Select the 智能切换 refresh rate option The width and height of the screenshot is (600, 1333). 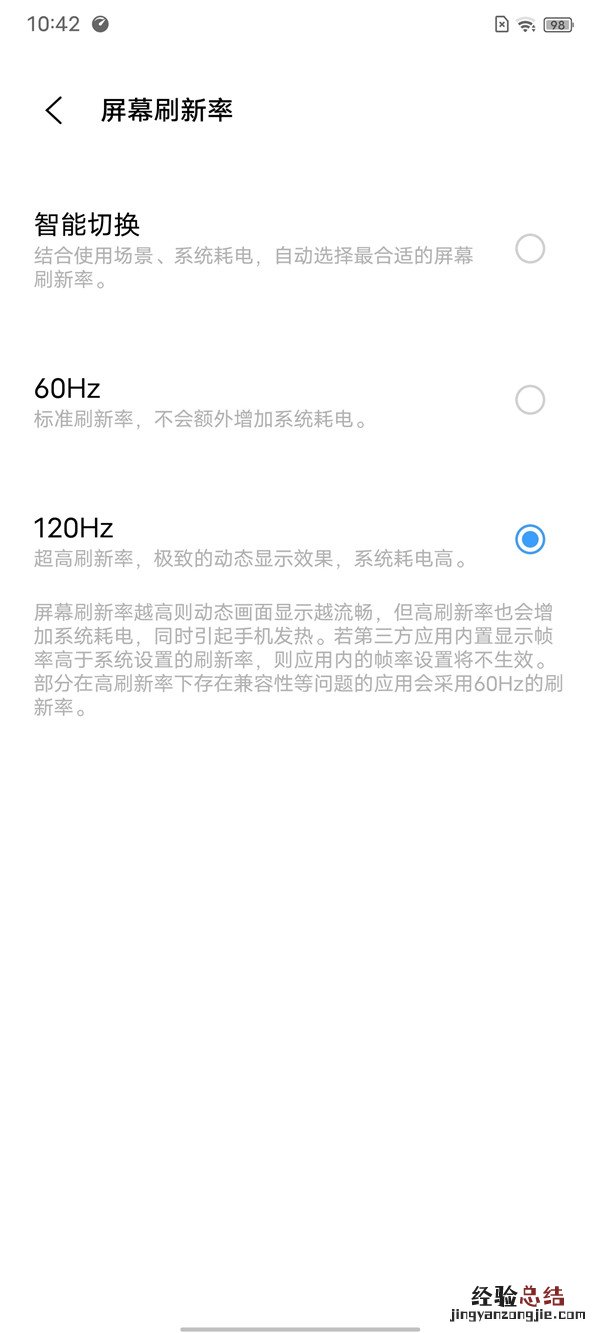tap(529, 249)
